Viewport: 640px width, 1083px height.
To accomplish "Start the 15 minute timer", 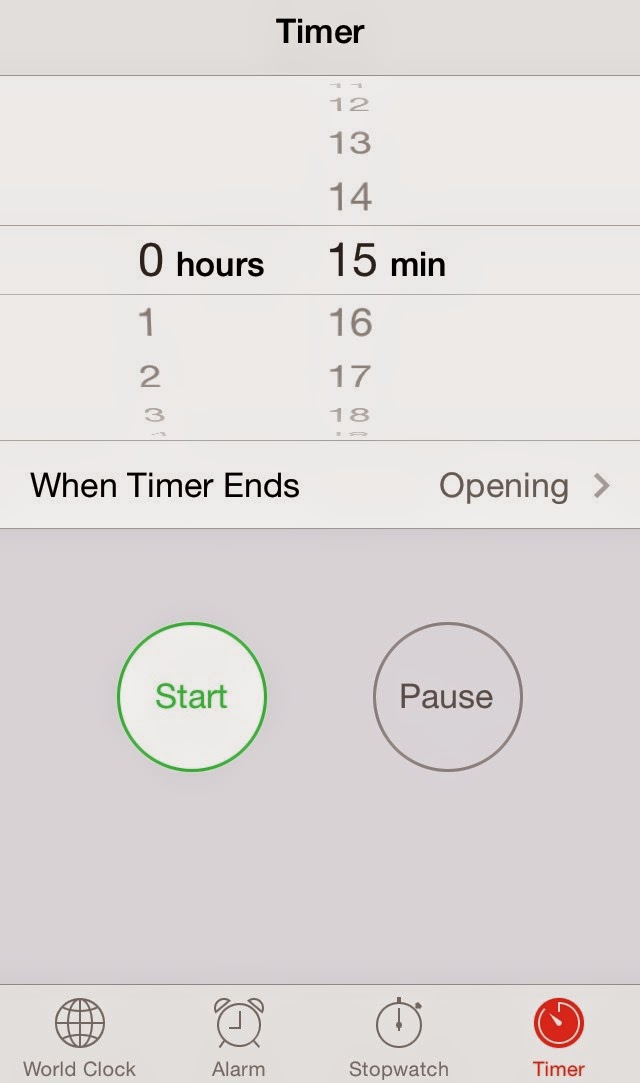I will coord(192,697).
